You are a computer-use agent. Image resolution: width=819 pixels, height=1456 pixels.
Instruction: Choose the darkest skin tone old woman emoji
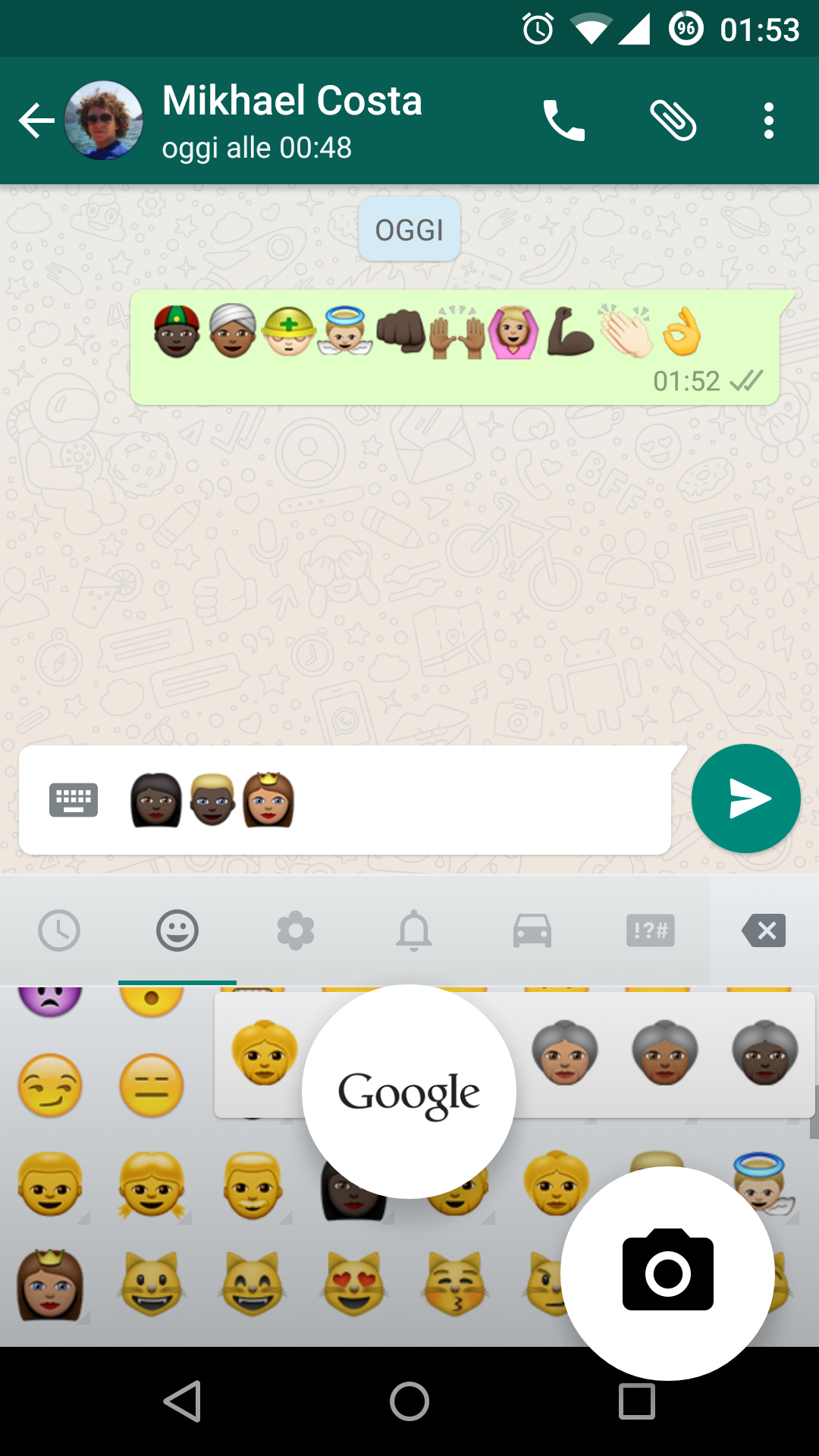pyautogui.click(x=765, y=1053)
